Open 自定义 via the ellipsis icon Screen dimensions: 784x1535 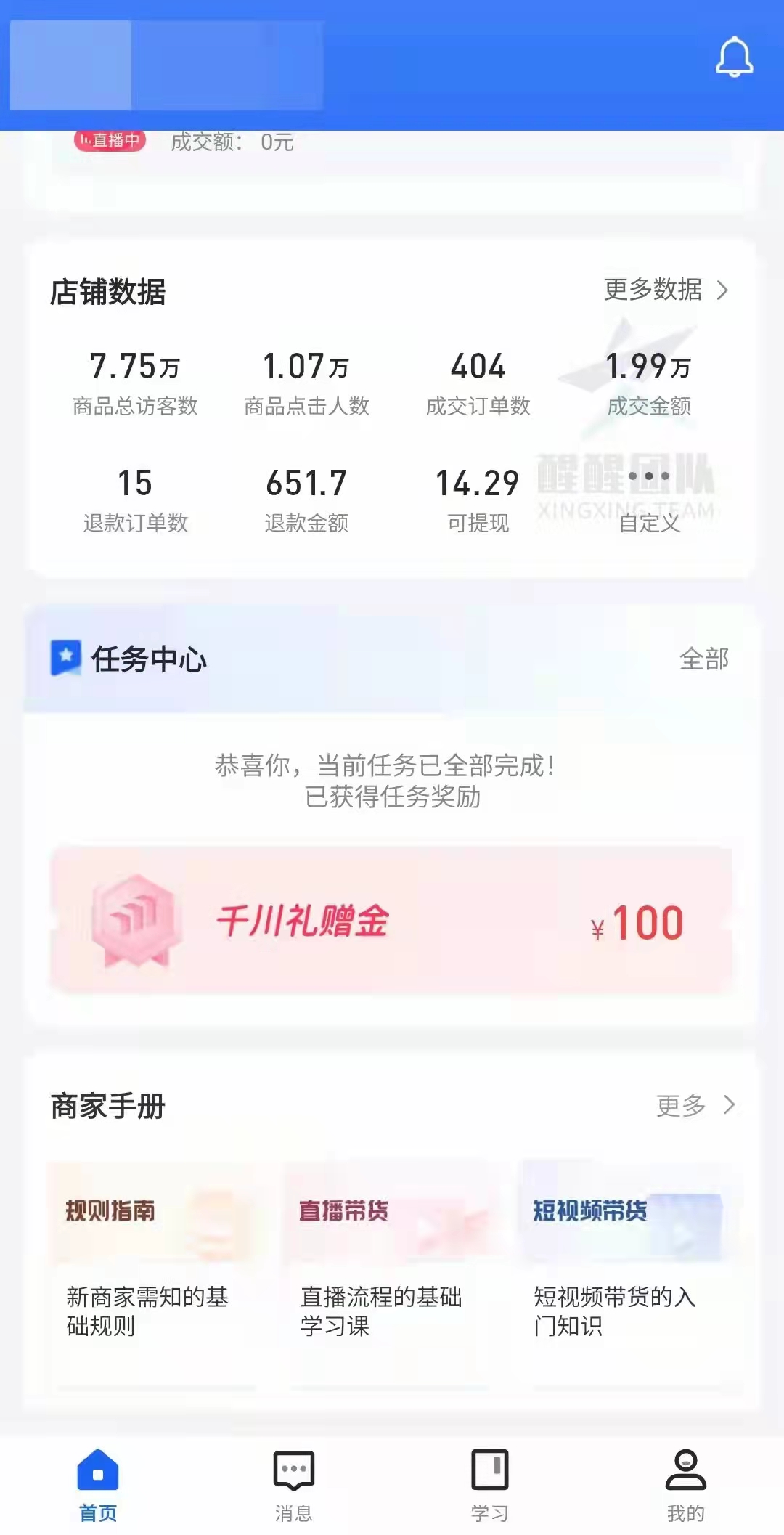(x=650, y=479)
